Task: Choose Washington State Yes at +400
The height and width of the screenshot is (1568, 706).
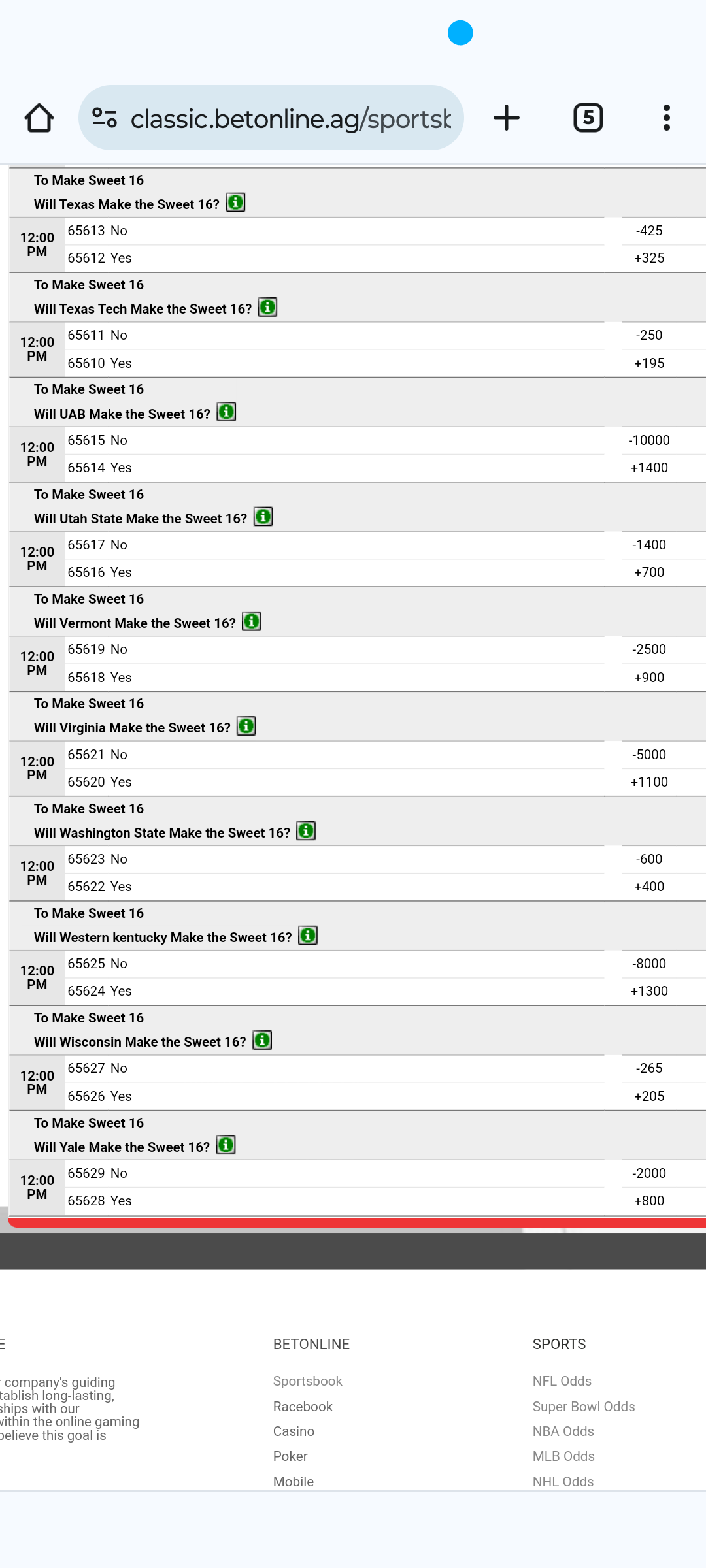Action: coord(648,887)
